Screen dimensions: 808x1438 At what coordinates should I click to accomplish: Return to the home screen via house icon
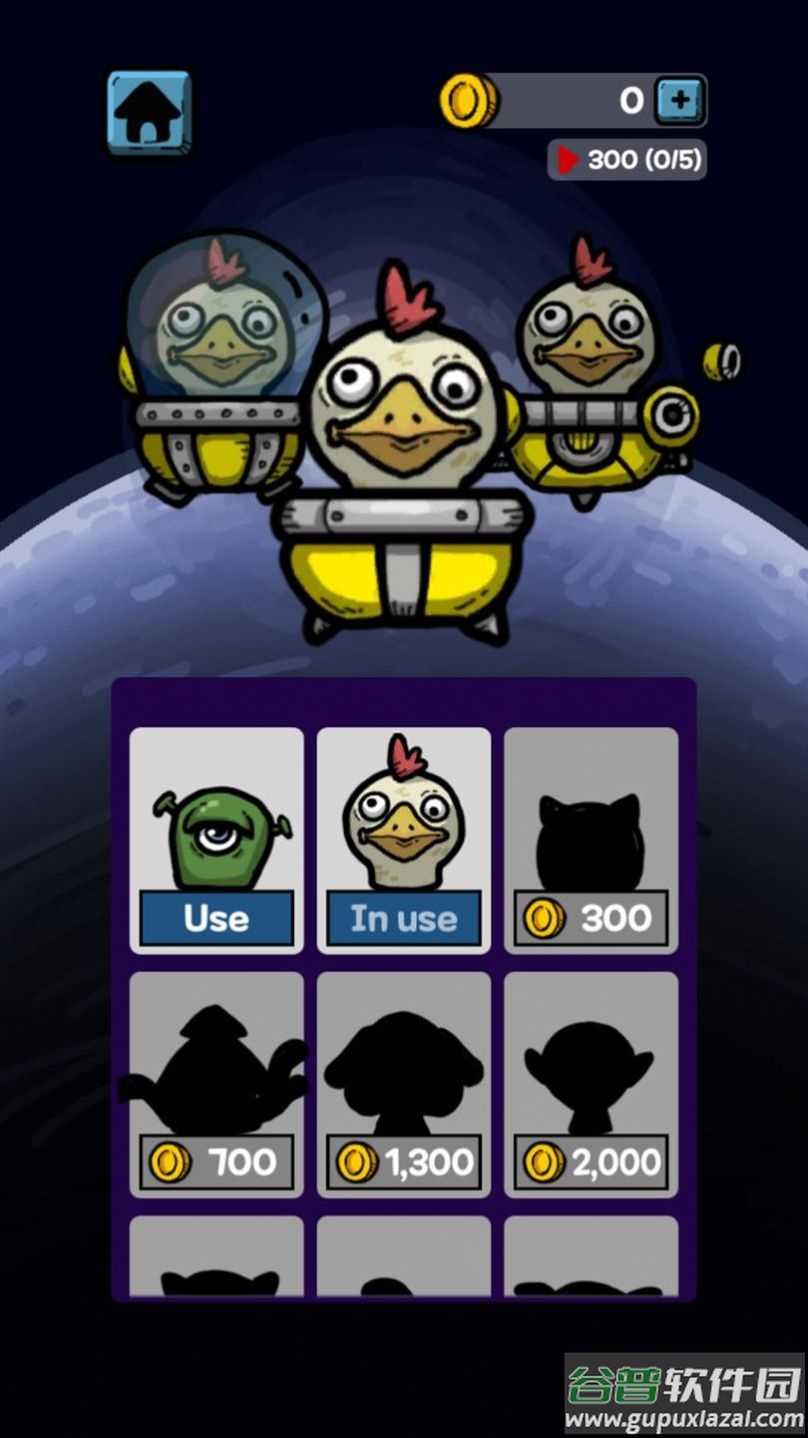(149, 112)
